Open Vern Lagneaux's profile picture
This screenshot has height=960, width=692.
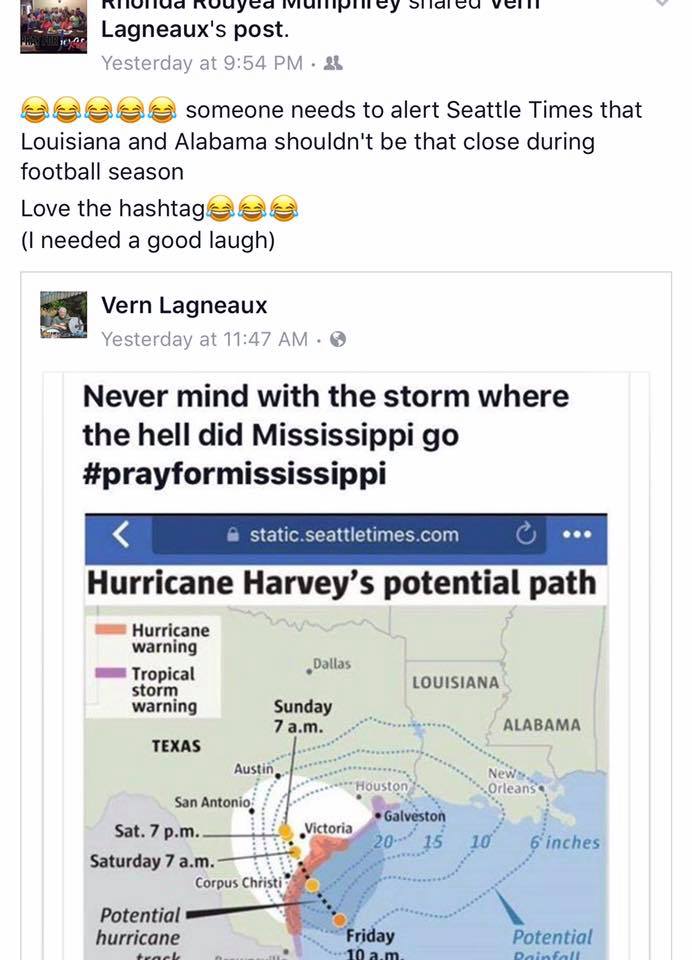(63, 315)
